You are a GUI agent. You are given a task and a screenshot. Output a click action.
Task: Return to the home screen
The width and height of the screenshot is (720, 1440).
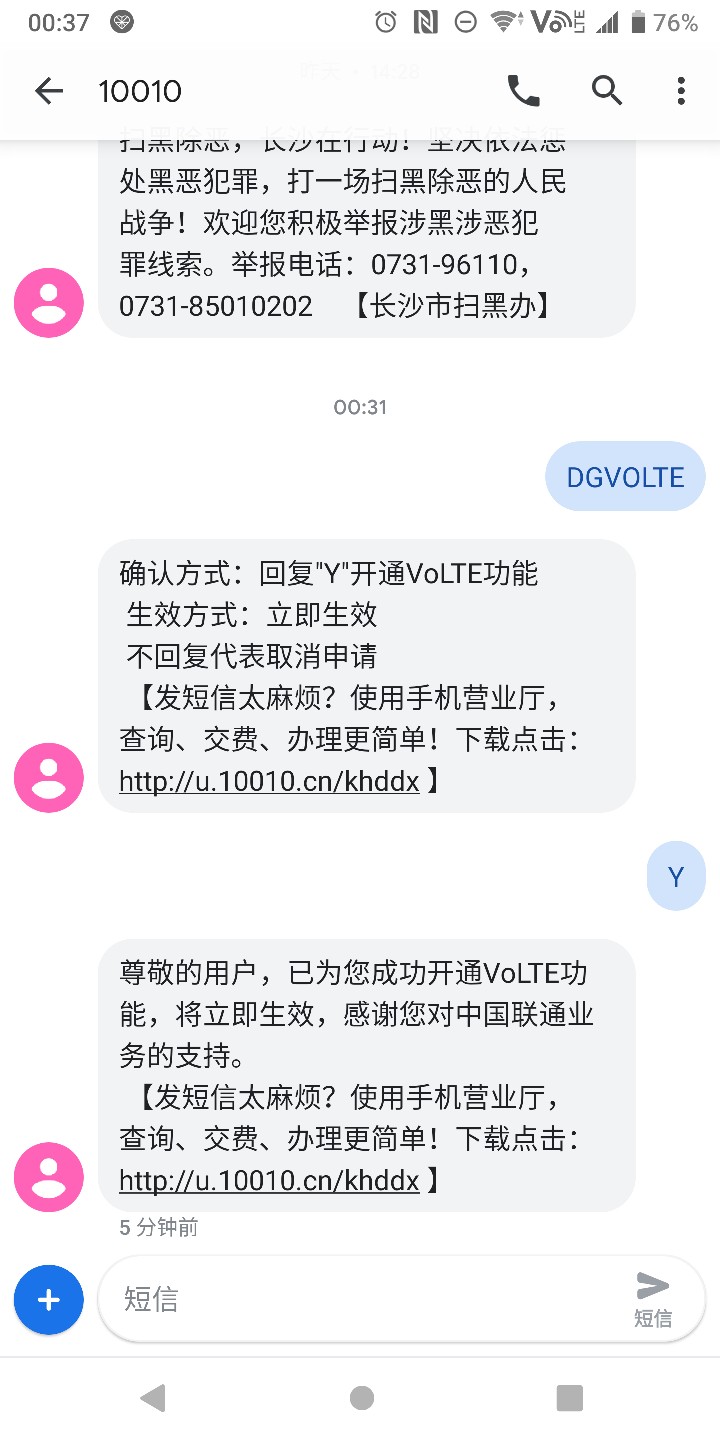tap(362, 1397)
